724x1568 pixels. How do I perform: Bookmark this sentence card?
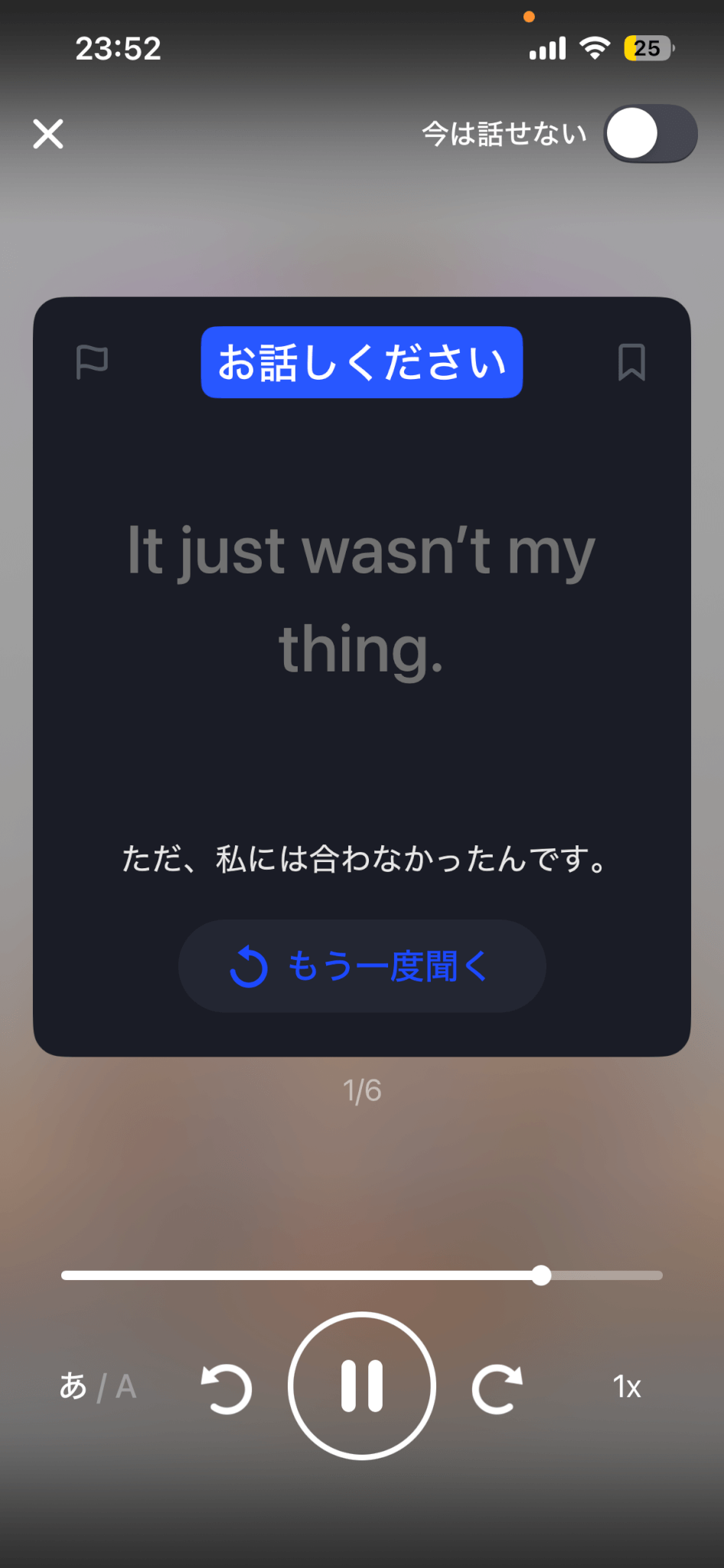click(x=631, y=362)
